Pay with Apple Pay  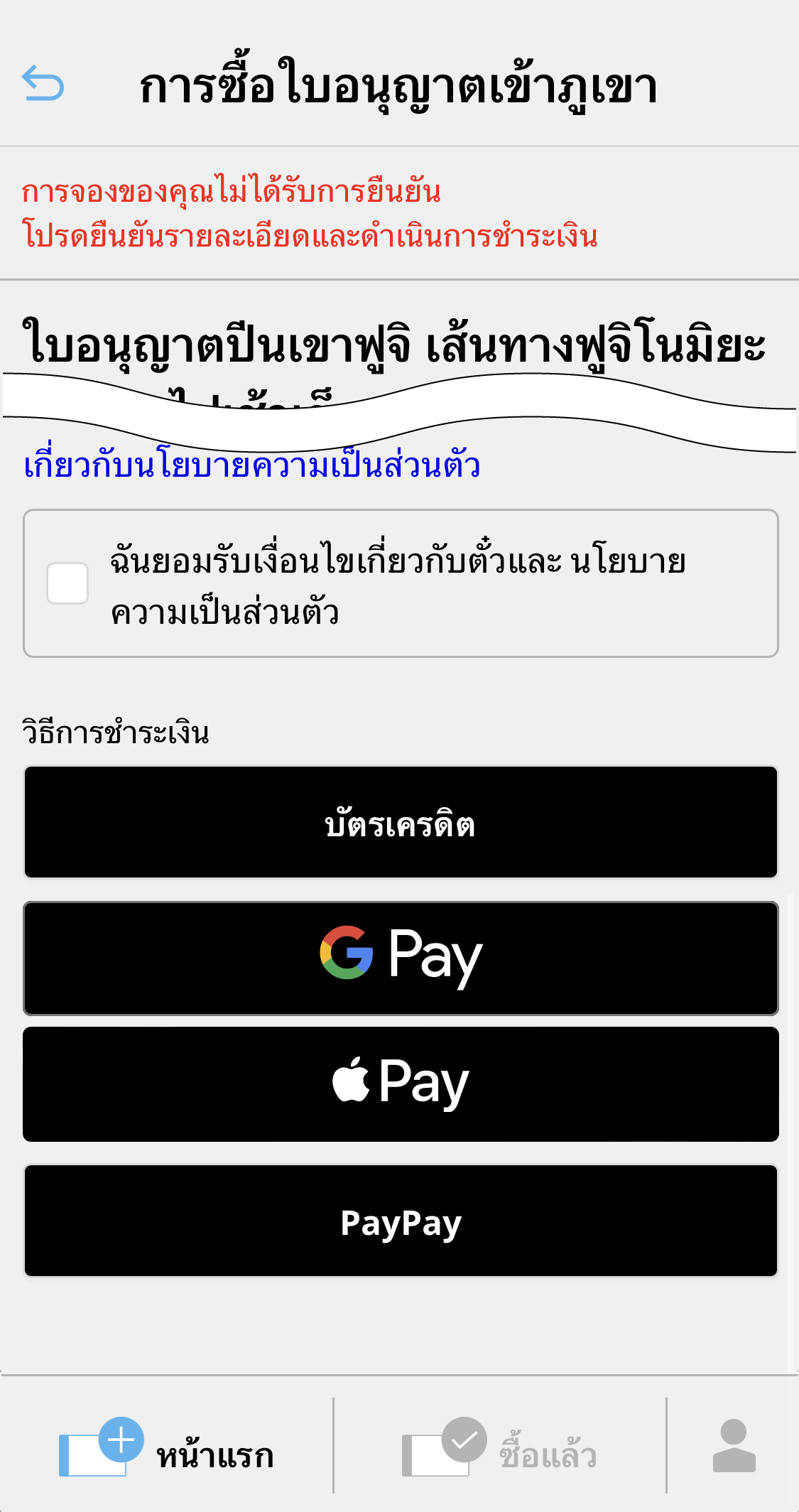point(401,1084)
